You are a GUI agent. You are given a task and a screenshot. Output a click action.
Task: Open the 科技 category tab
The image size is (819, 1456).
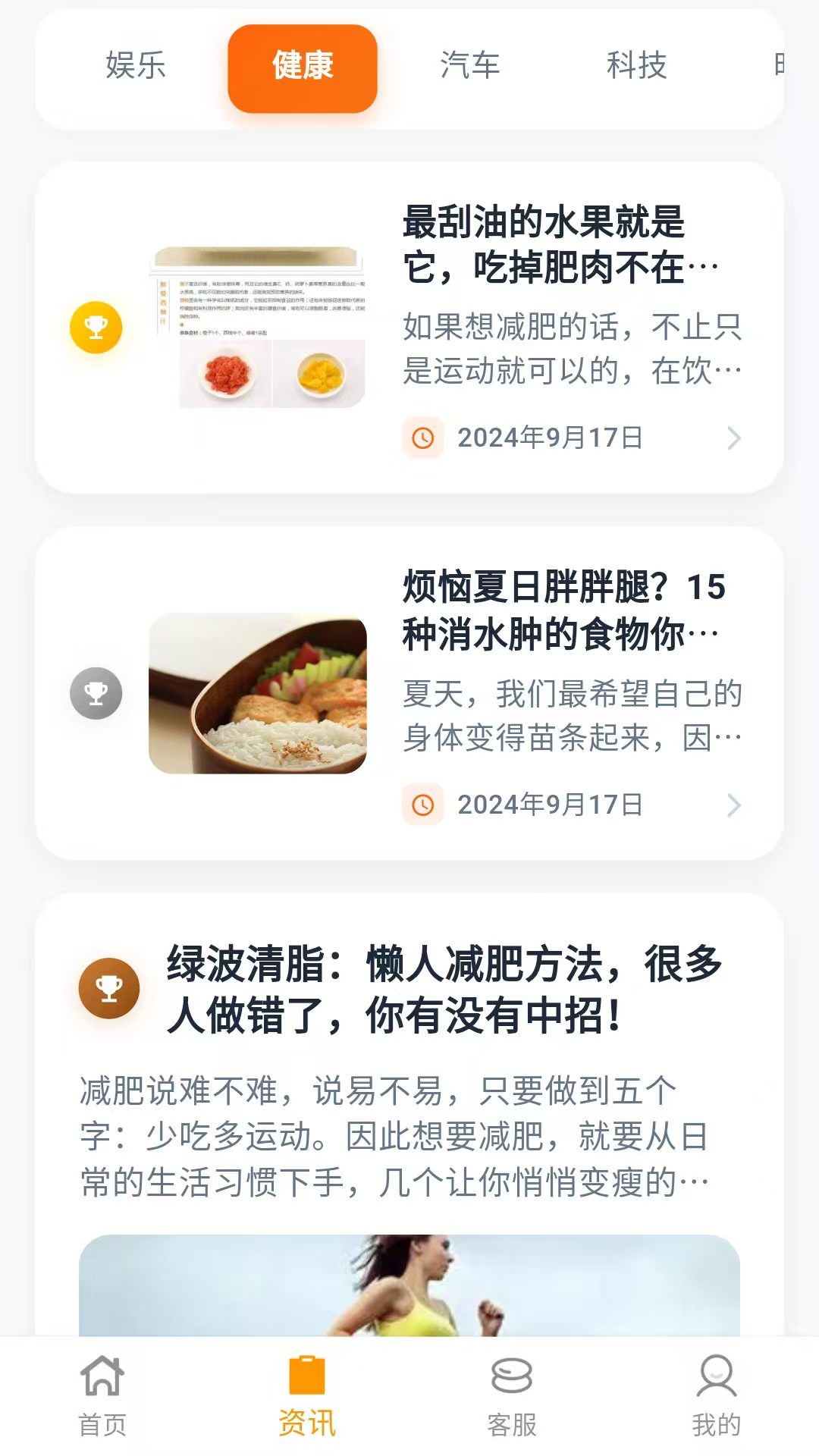(637, 67)
